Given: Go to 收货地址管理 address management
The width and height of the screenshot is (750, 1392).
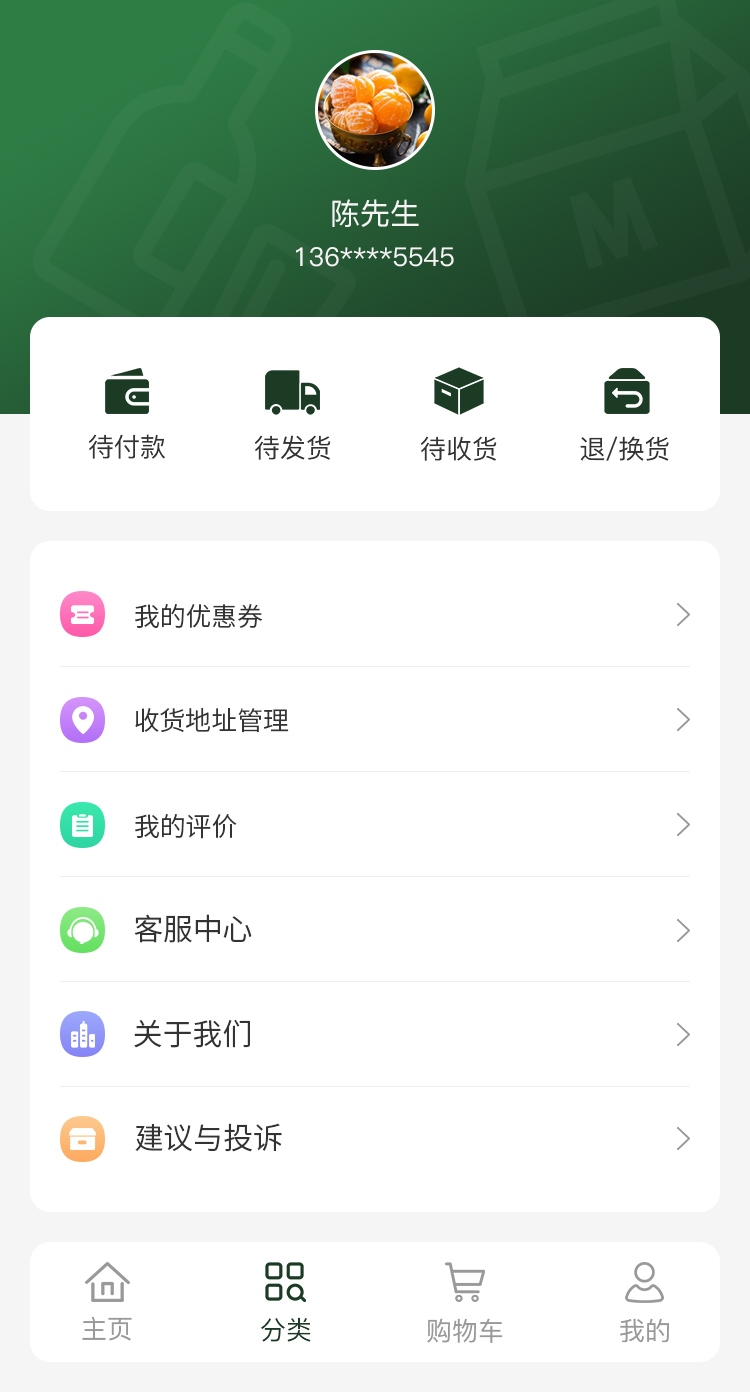Looking at the screenshot, I should click(375, 720).
